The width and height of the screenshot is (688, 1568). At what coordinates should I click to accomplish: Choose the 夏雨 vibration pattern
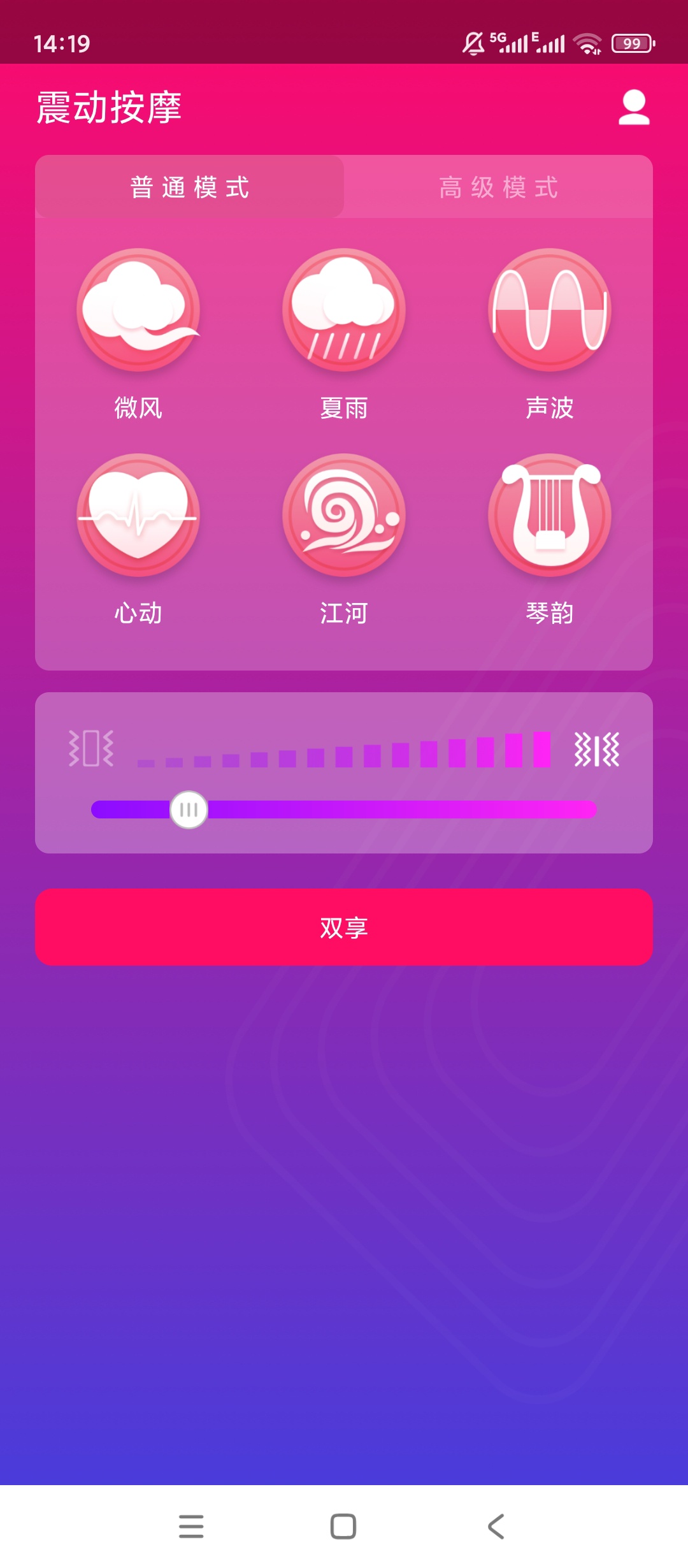344,310
